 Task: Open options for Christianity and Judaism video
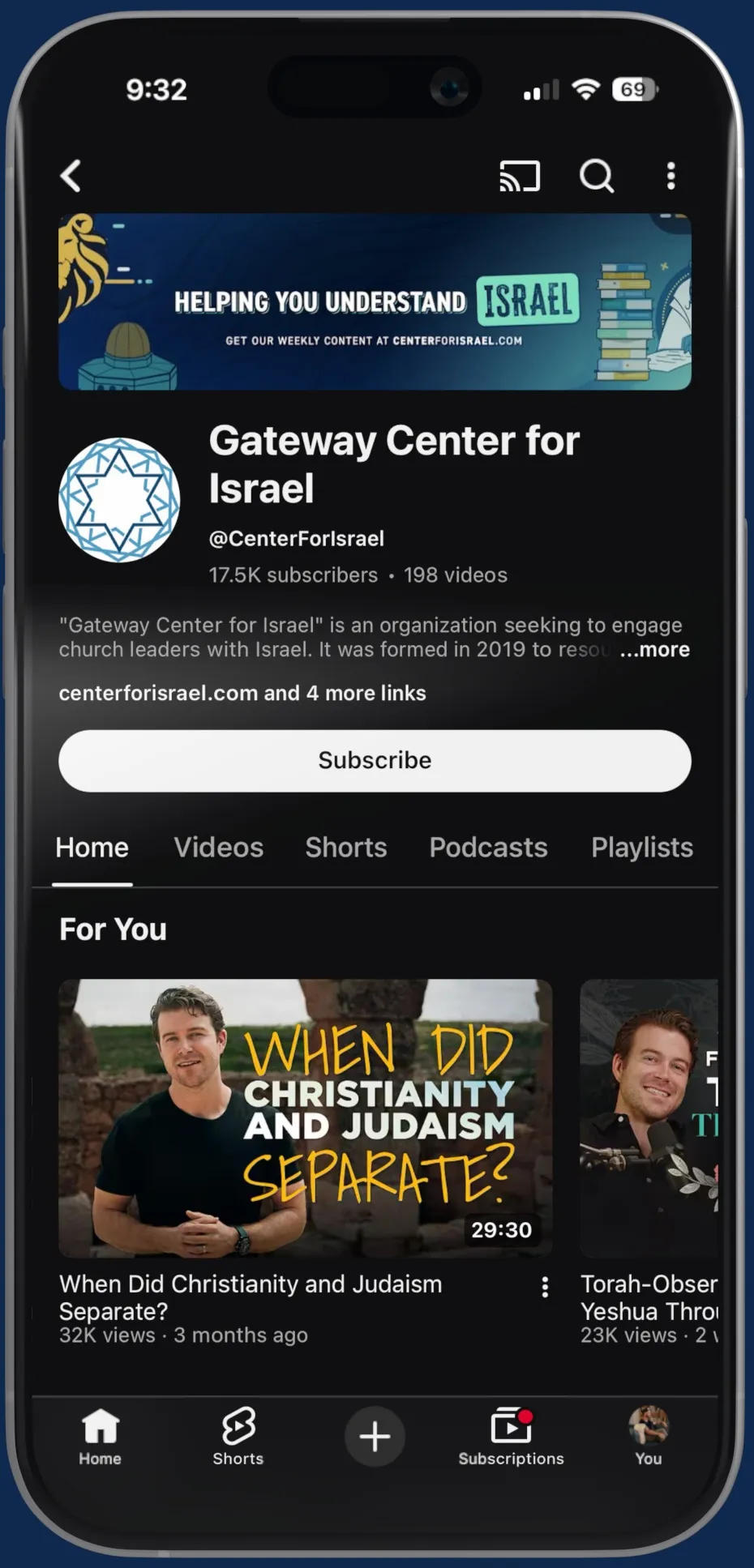pos(545,1286)
